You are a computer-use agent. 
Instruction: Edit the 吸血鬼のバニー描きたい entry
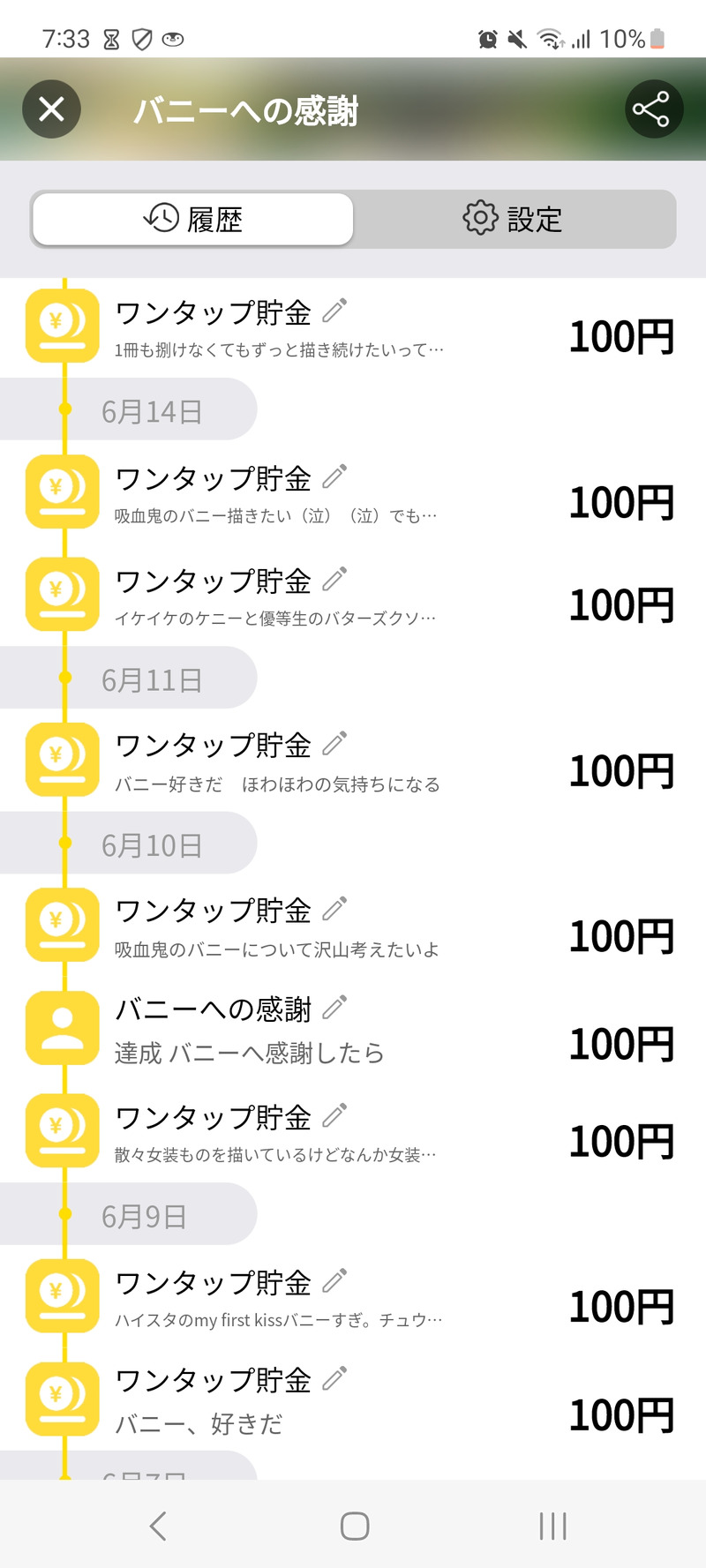[334, 476]
